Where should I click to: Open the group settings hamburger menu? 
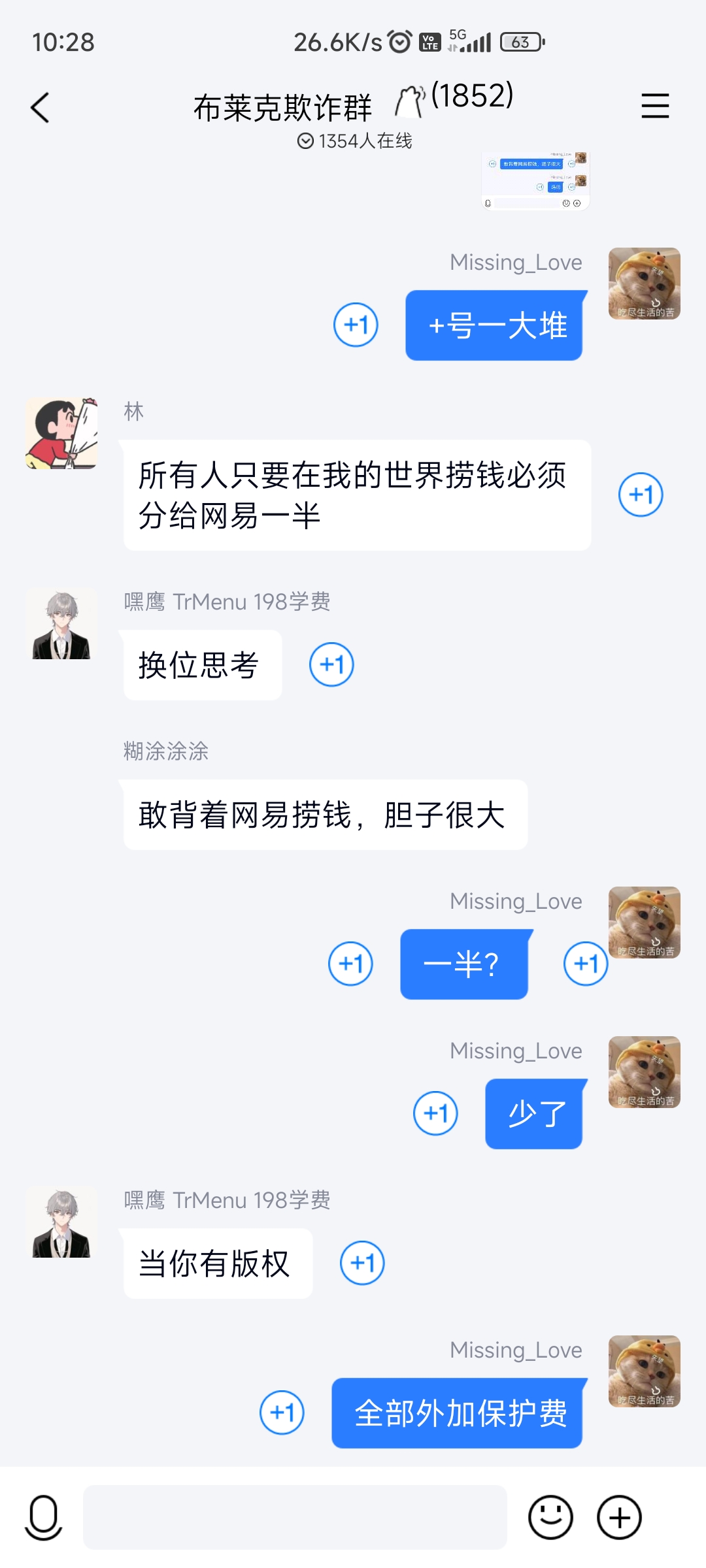click(656, 106)
